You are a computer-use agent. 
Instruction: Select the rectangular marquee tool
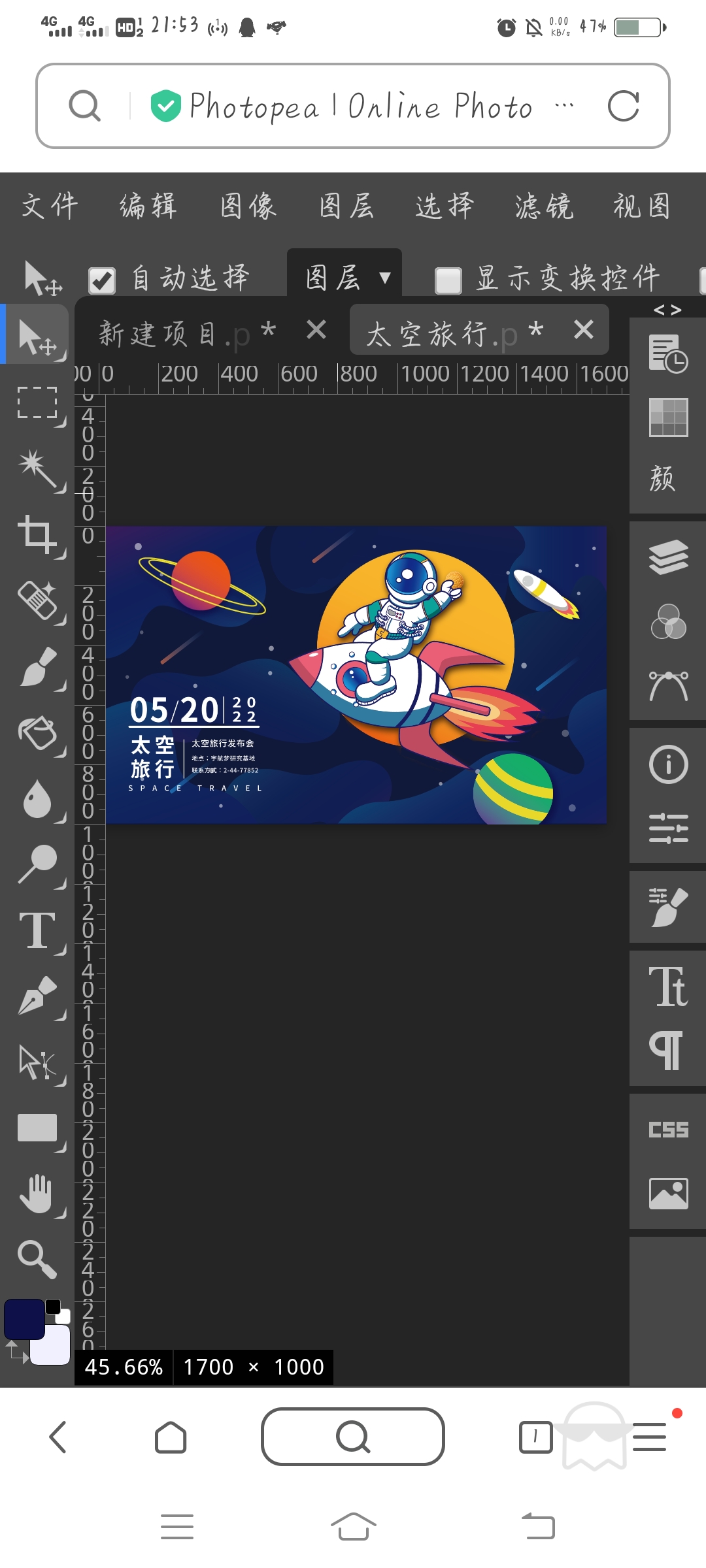coord(38,402)
